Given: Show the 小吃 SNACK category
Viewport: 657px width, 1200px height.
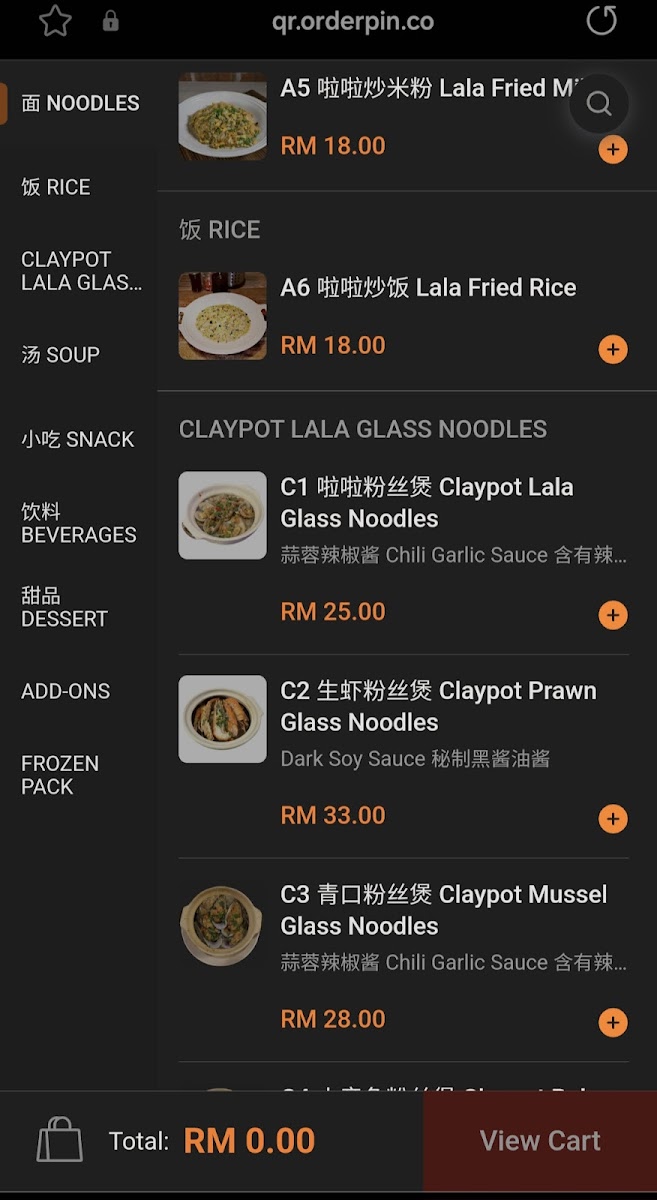Looking at the screenshot, I should pyautogui.click(x=77, y=439).
